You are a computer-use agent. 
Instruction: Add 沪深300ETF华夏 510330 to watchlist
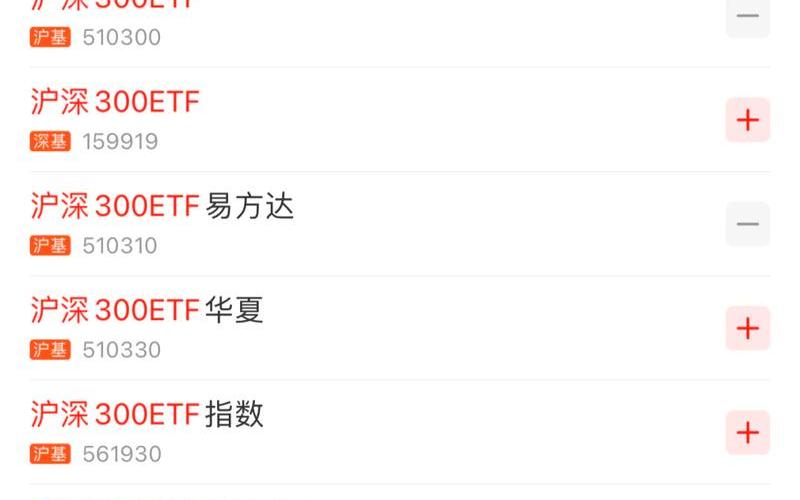click(747, 328)
